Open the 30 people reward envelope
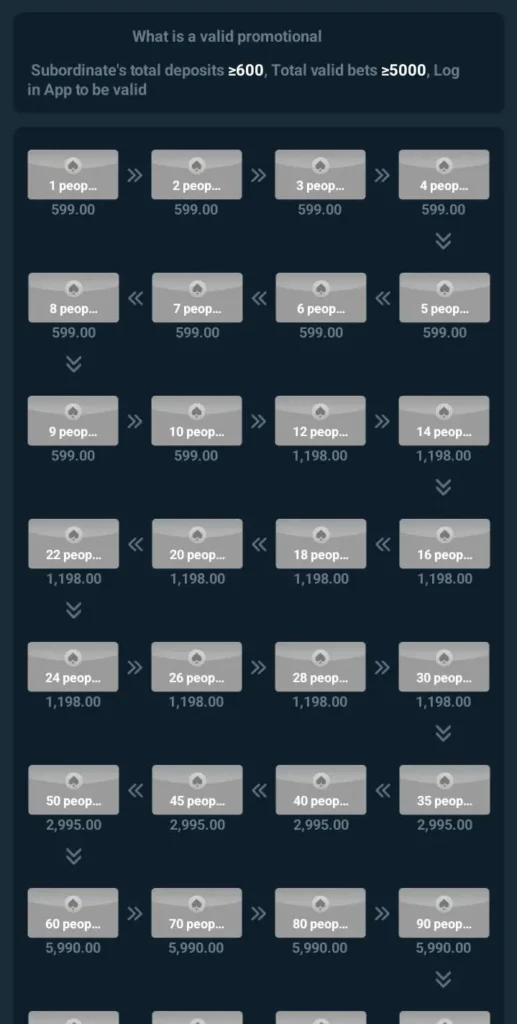 (444, 667)
